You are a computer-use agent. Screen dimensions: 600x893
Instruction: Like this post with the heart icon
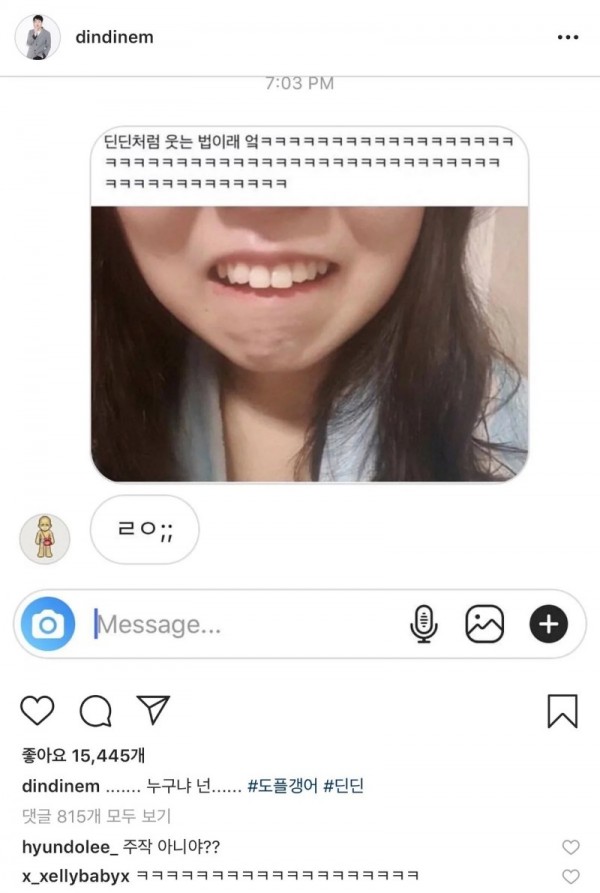[37, 710]
